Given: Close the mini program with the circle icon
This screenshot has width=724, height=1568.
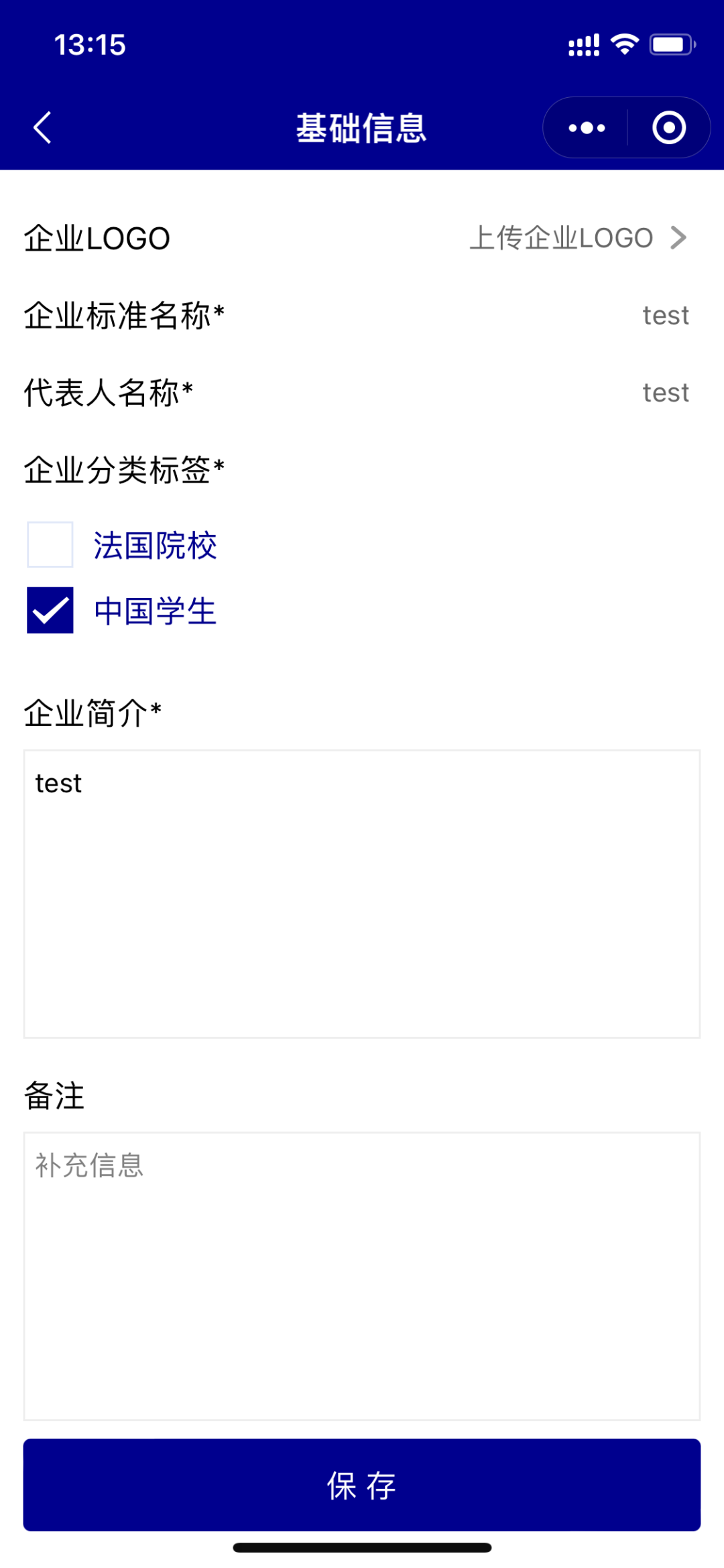Looking at the screenshot, I should (669, 127).
